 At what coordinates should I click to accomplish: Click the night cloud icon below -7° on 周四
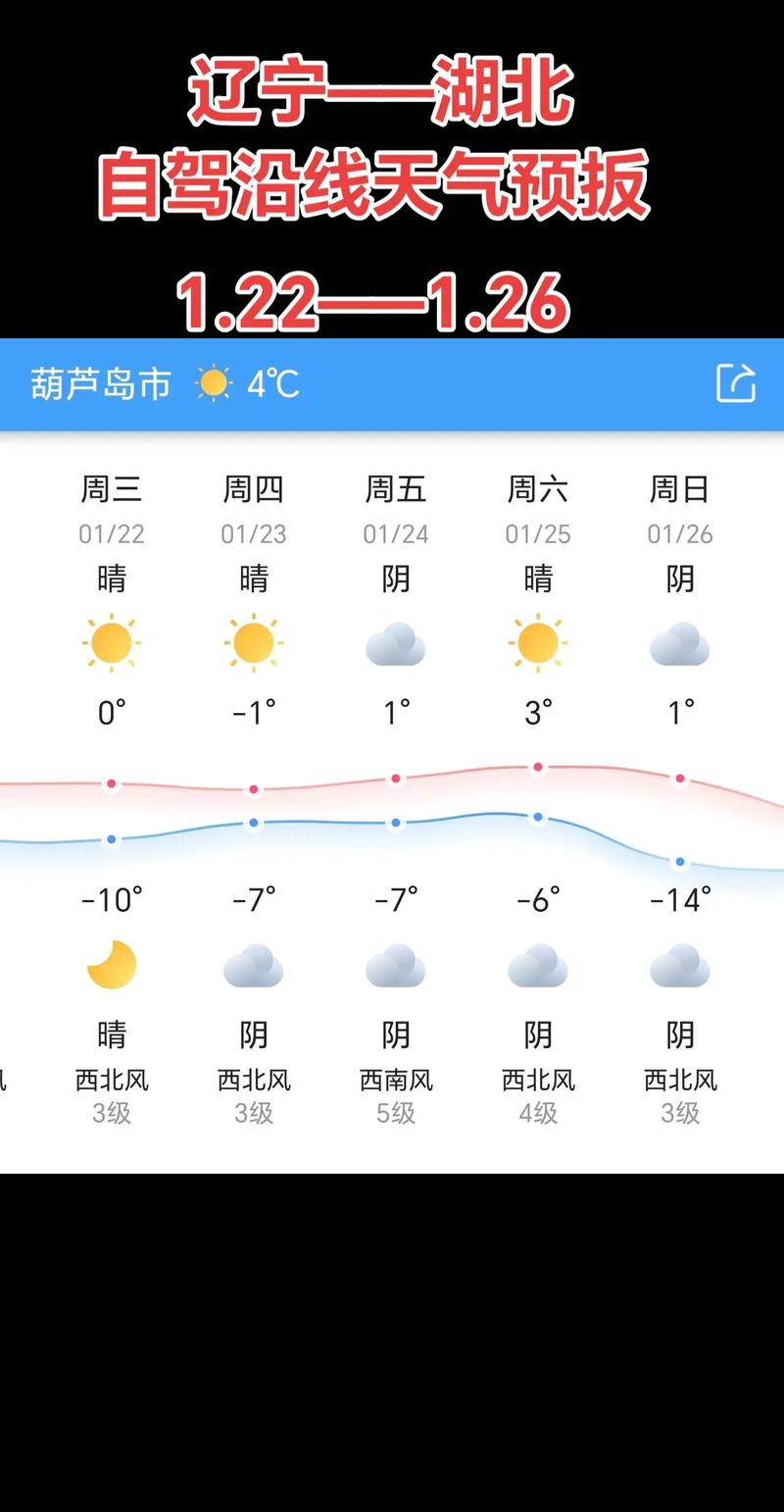tap(254, 964)
